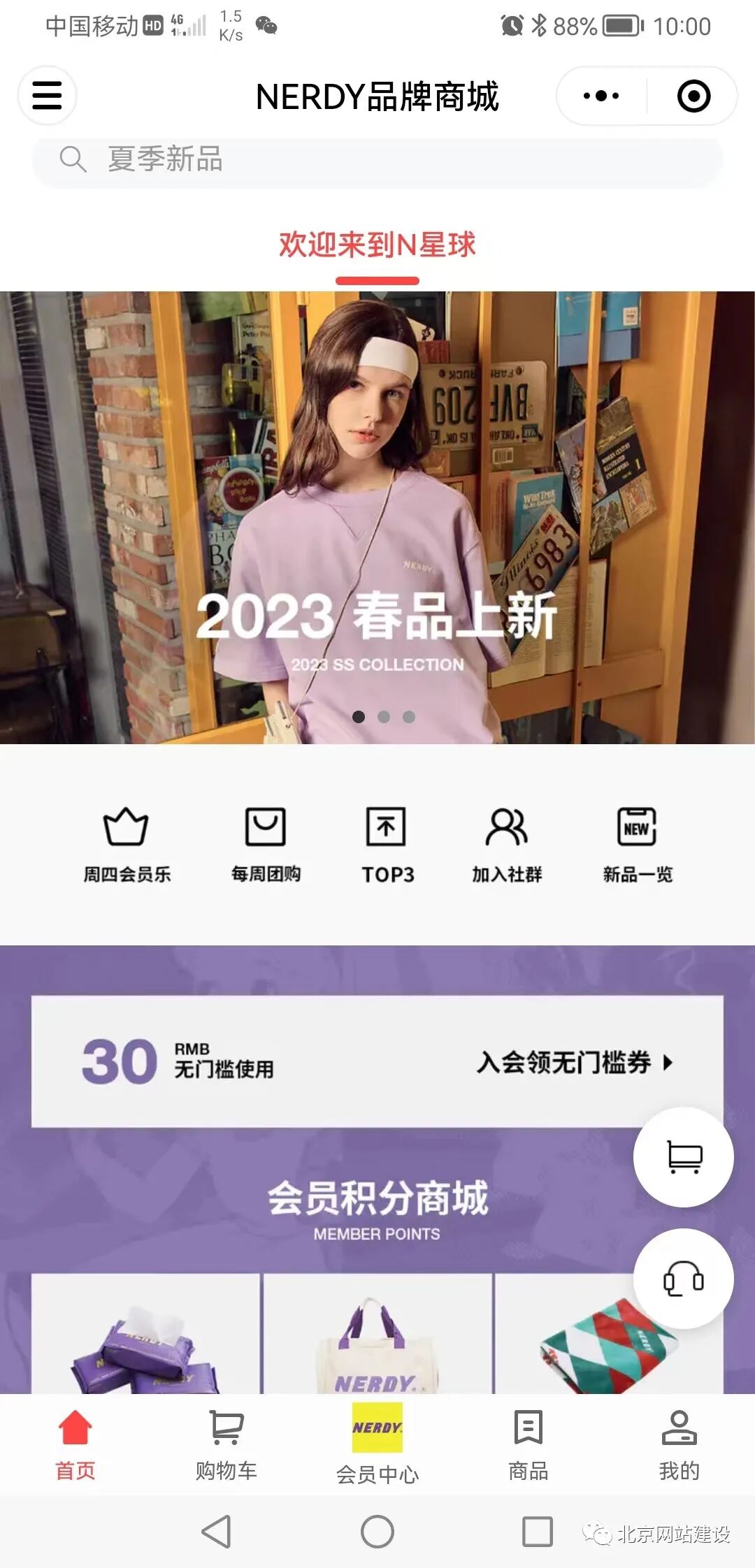Switch to the 会员中心 tab

(x=377, y=1444)
